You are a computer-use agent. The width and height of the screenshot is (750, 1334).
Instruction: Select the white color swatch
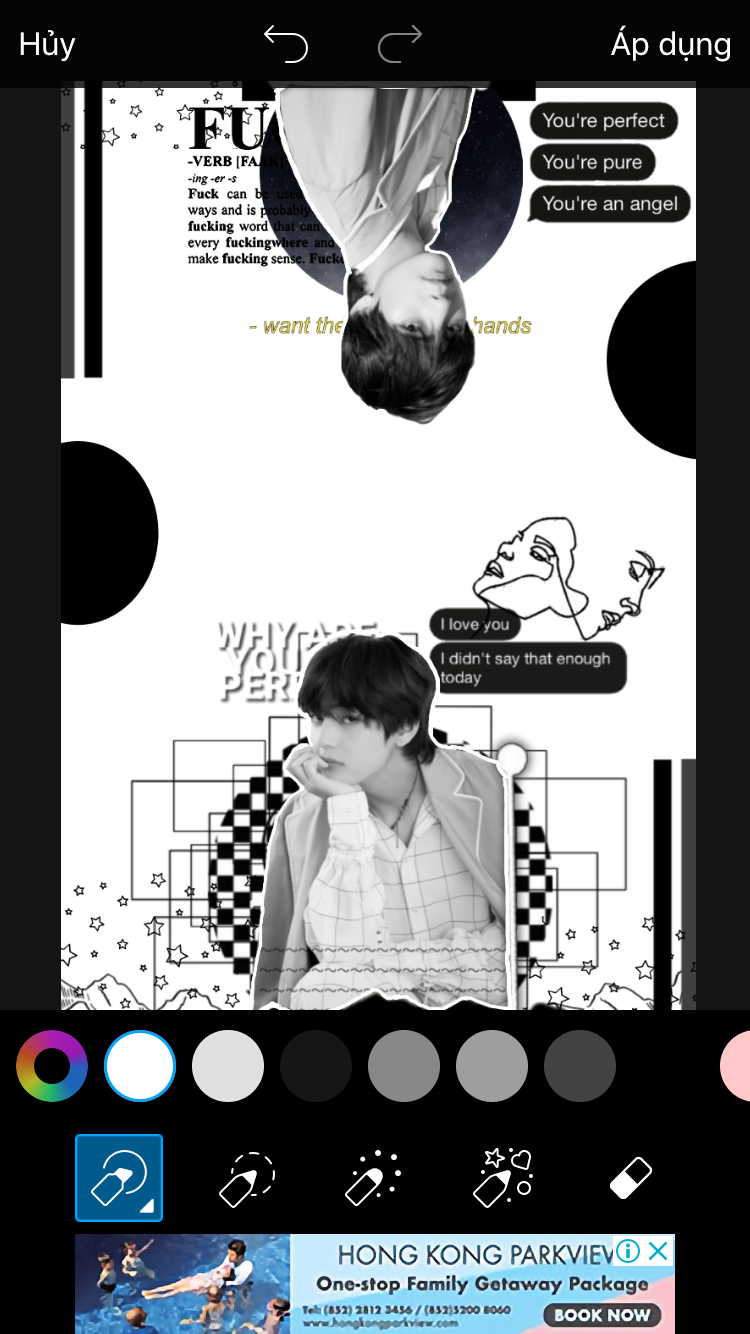[140, 1066]
